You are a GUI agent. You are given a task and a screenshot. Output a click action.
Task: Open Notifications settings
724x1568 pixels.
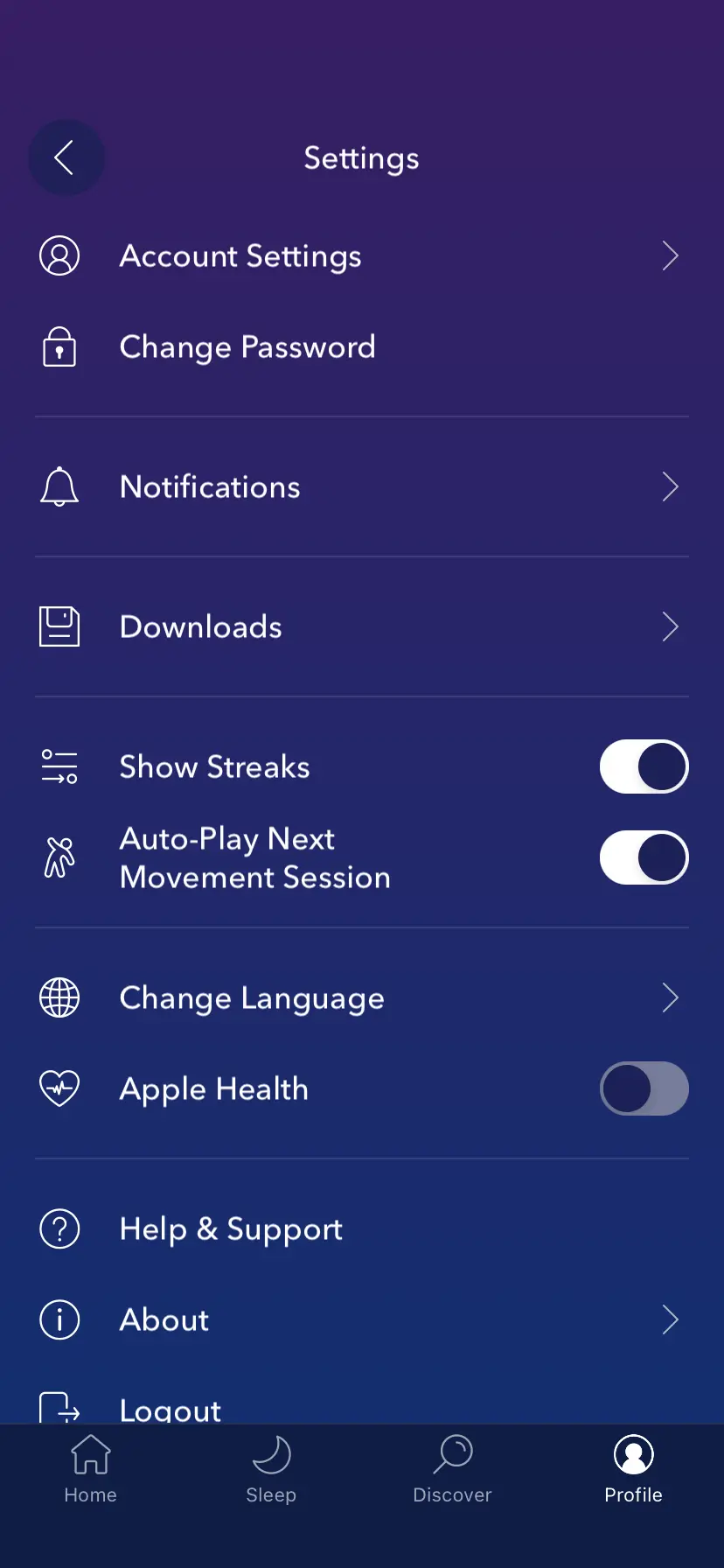pyautogui.click(x=362, y=487)
